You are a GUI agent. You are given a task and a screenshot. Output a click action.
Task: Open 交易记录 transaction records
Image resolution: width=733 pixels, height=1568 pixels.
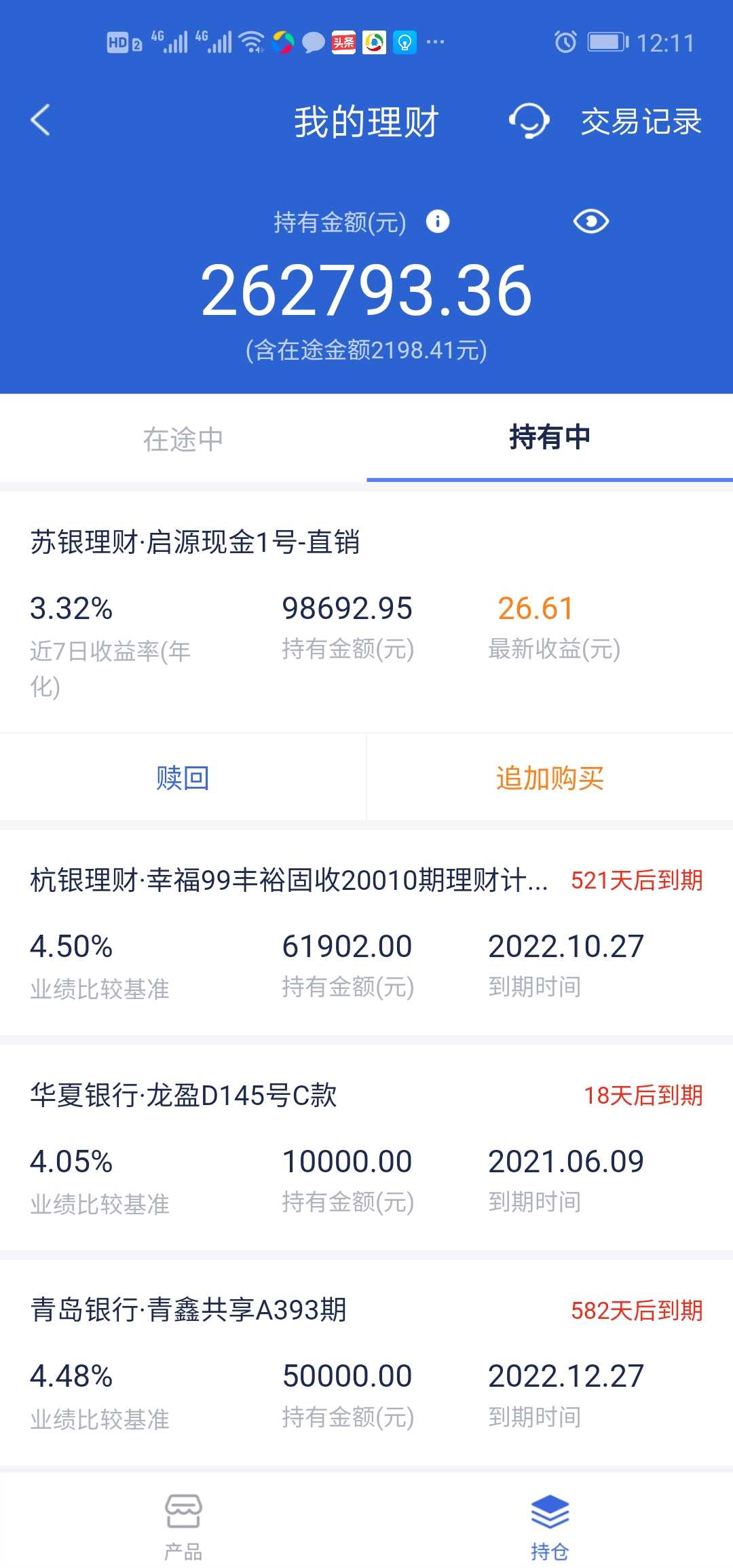pos(641,122)
